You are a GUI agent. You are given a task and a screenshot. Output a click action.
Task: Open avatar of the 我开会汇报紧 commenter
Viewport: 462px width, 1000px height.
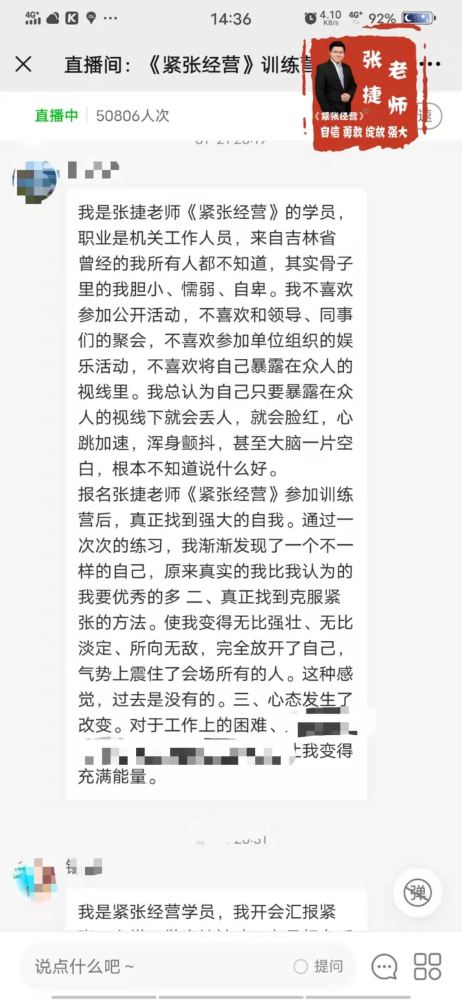click(x=35, y=880)
